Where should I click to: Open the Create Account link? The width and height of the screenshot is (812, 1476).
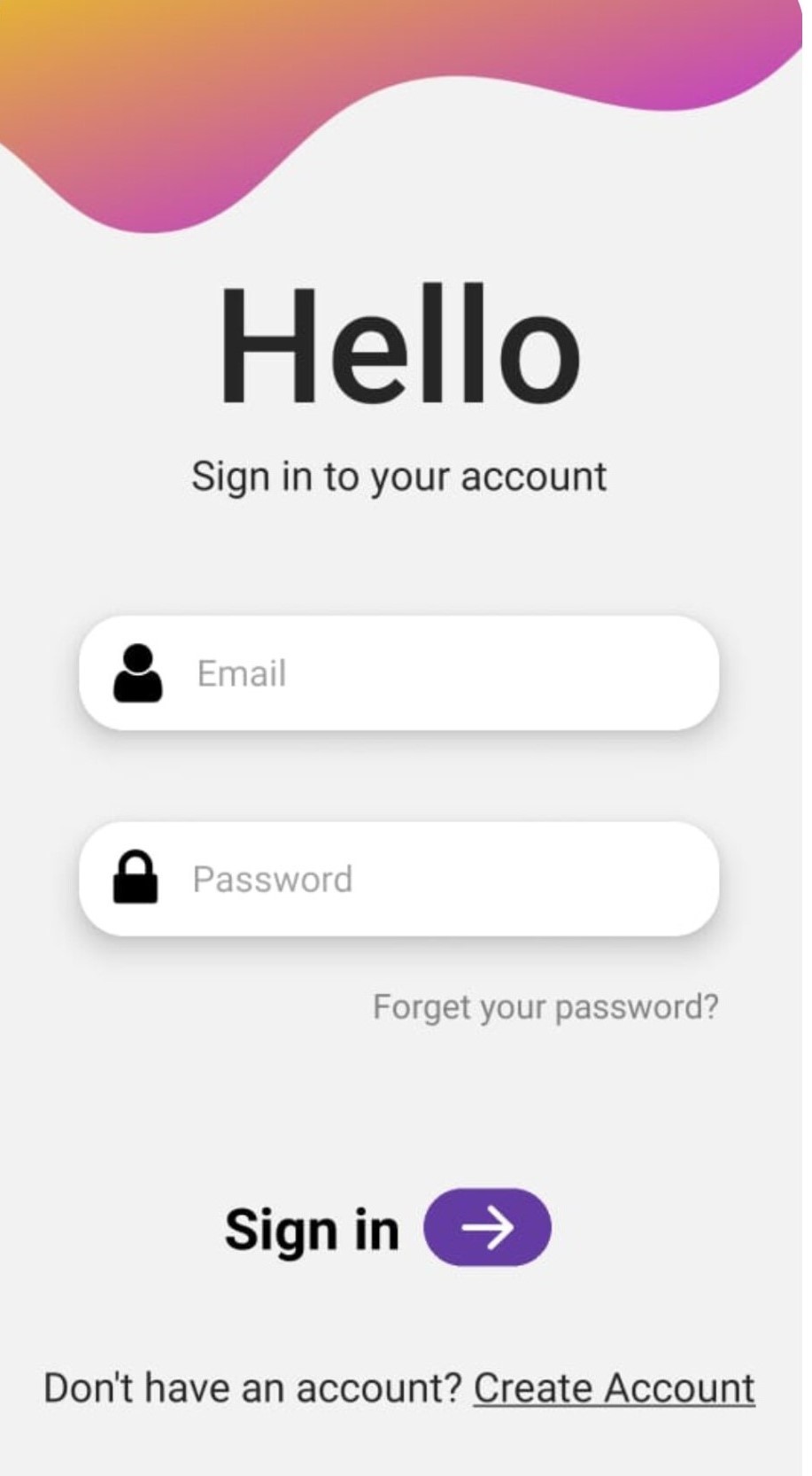click(615, 1388)
